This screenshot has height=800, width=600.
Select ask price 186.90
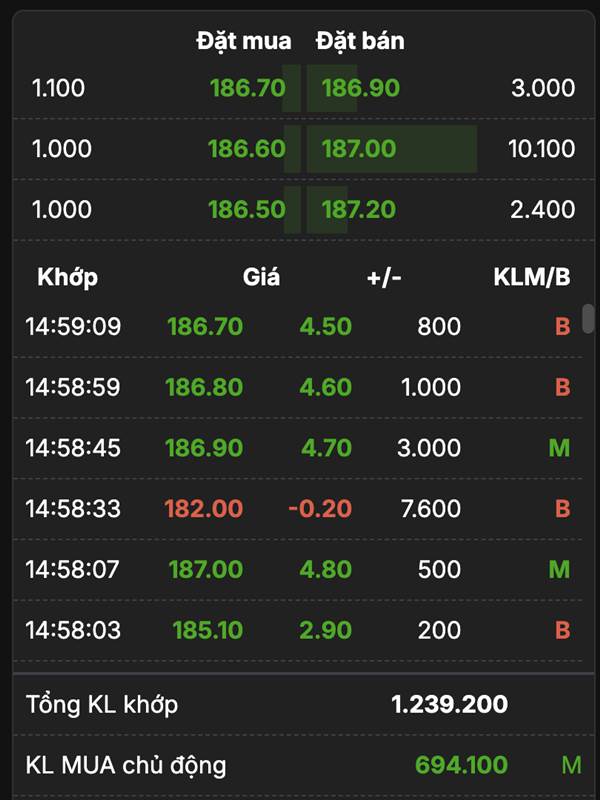[x=360, y=88]
